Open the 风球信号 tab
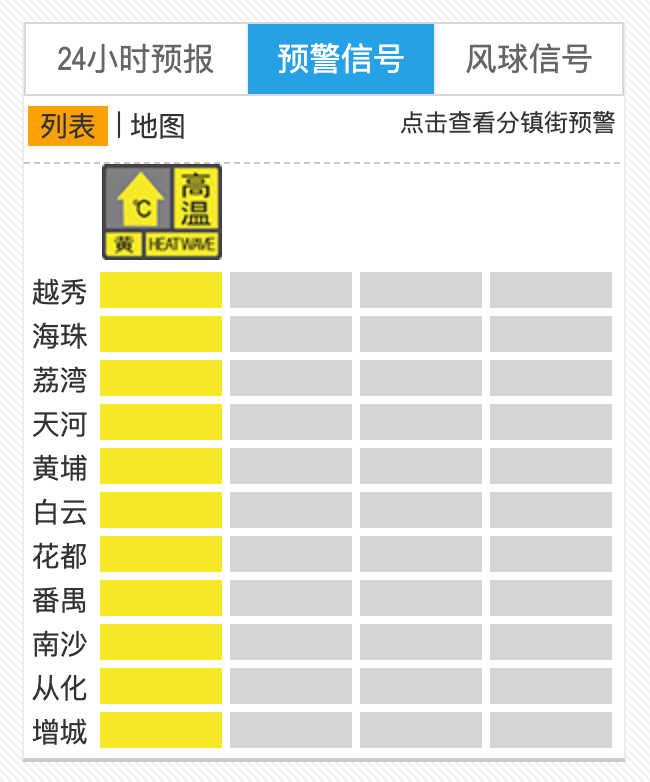Viewport: 650px width, 782px height. [528, 59]
